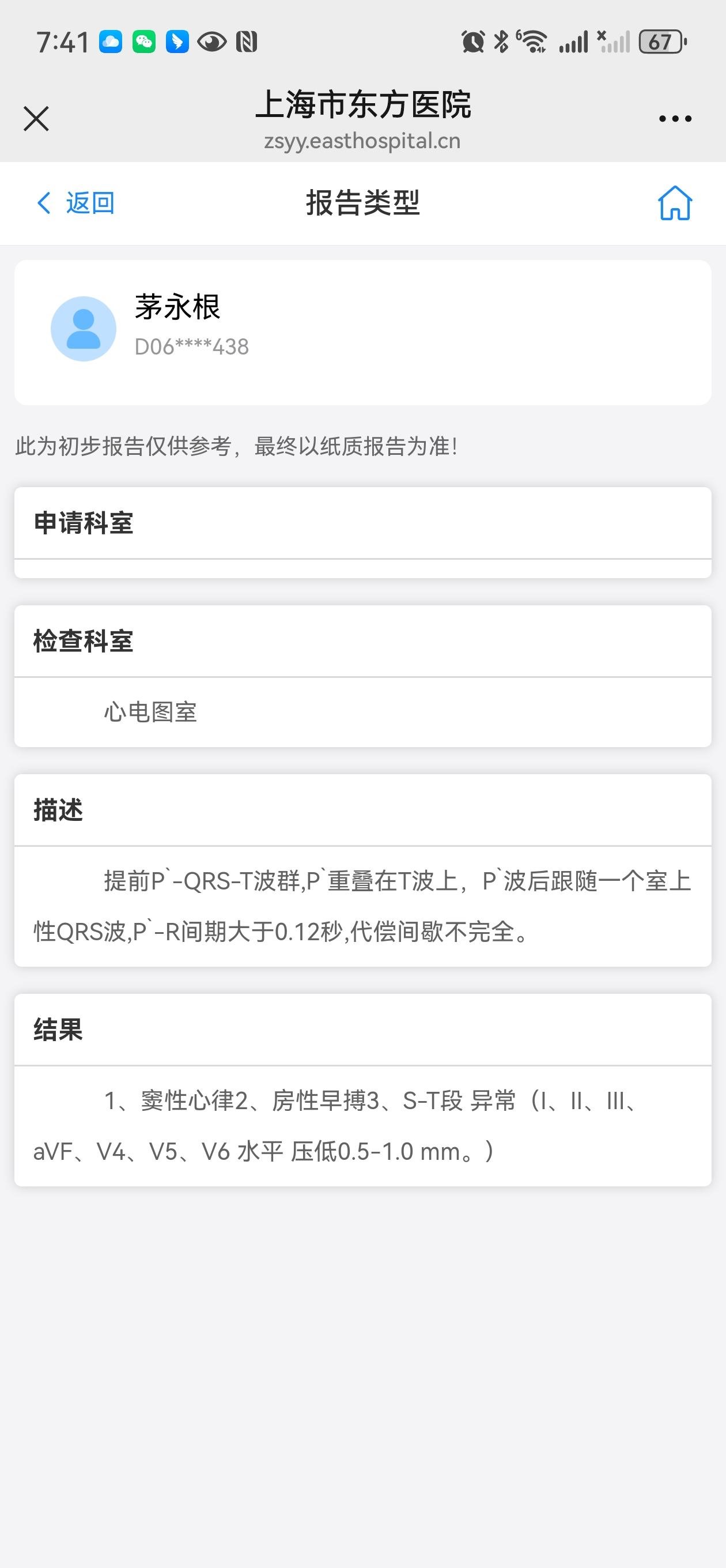Go to the home page icon
This screenshot has width=726, height=1568.
674,203
